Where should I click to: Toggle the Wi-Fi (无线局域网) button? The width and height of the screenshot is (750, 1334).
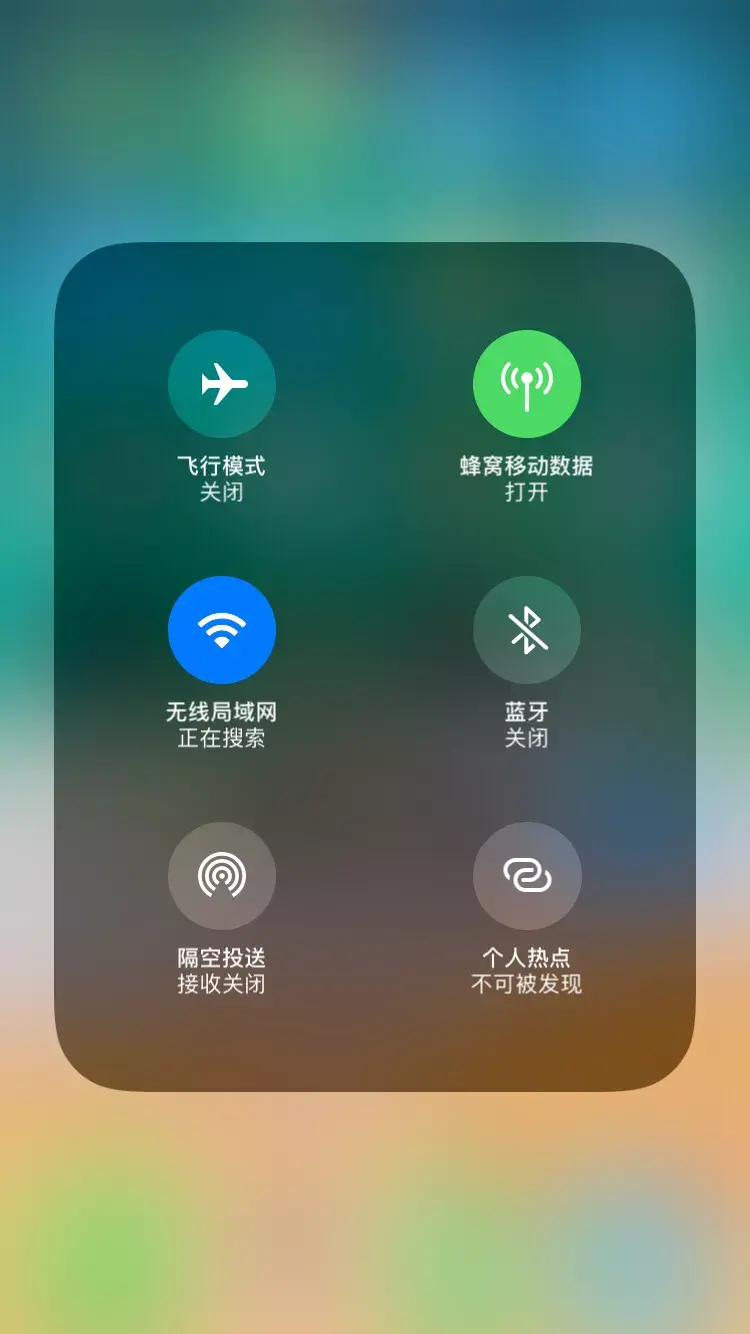pos(222,630)
